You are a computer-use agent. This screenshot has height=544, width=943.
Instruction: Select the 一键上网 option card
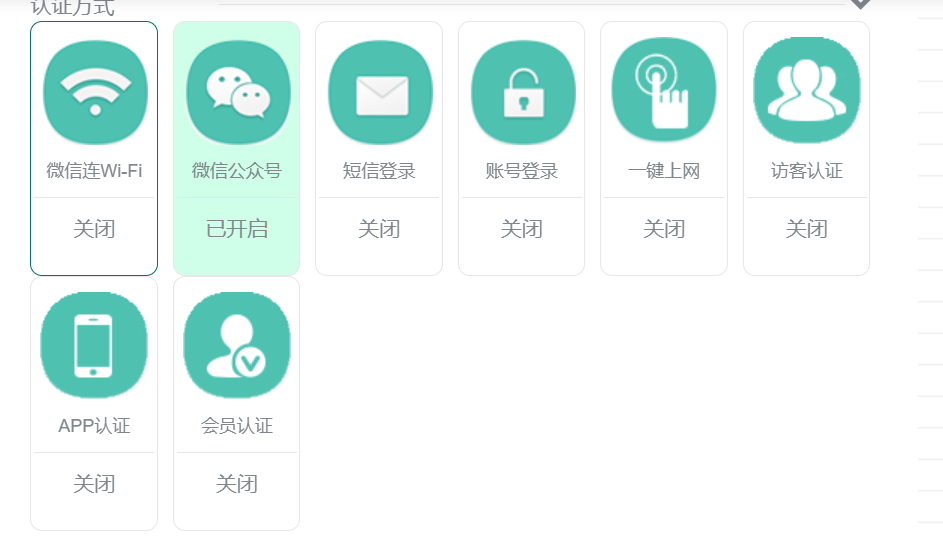coord(664,148)
